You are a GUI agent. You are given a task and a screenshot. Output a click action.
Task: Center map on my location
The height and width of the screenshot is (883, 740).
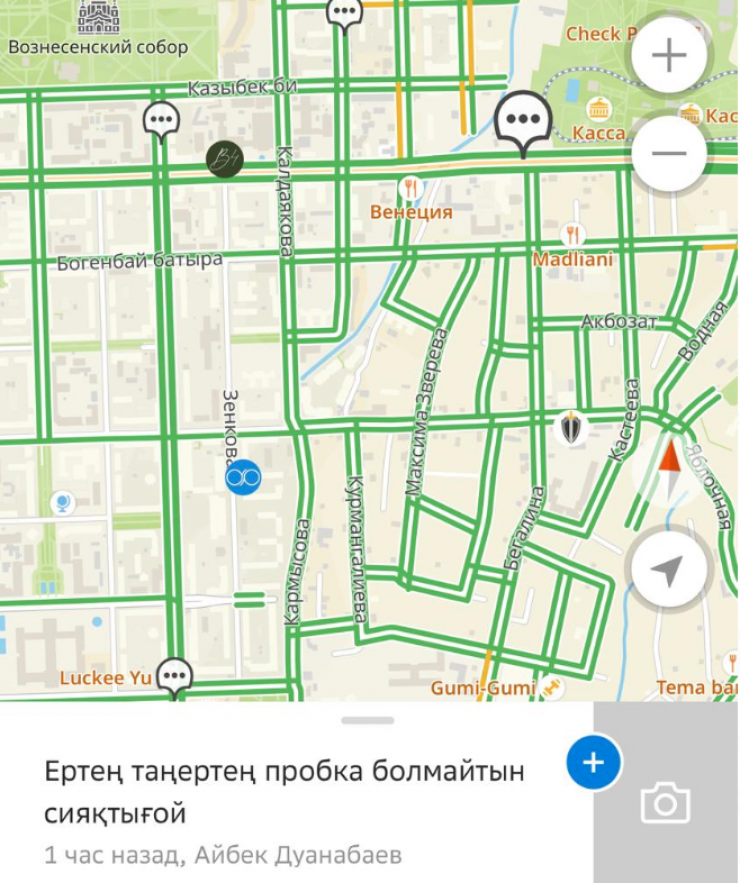pos(668,570)
